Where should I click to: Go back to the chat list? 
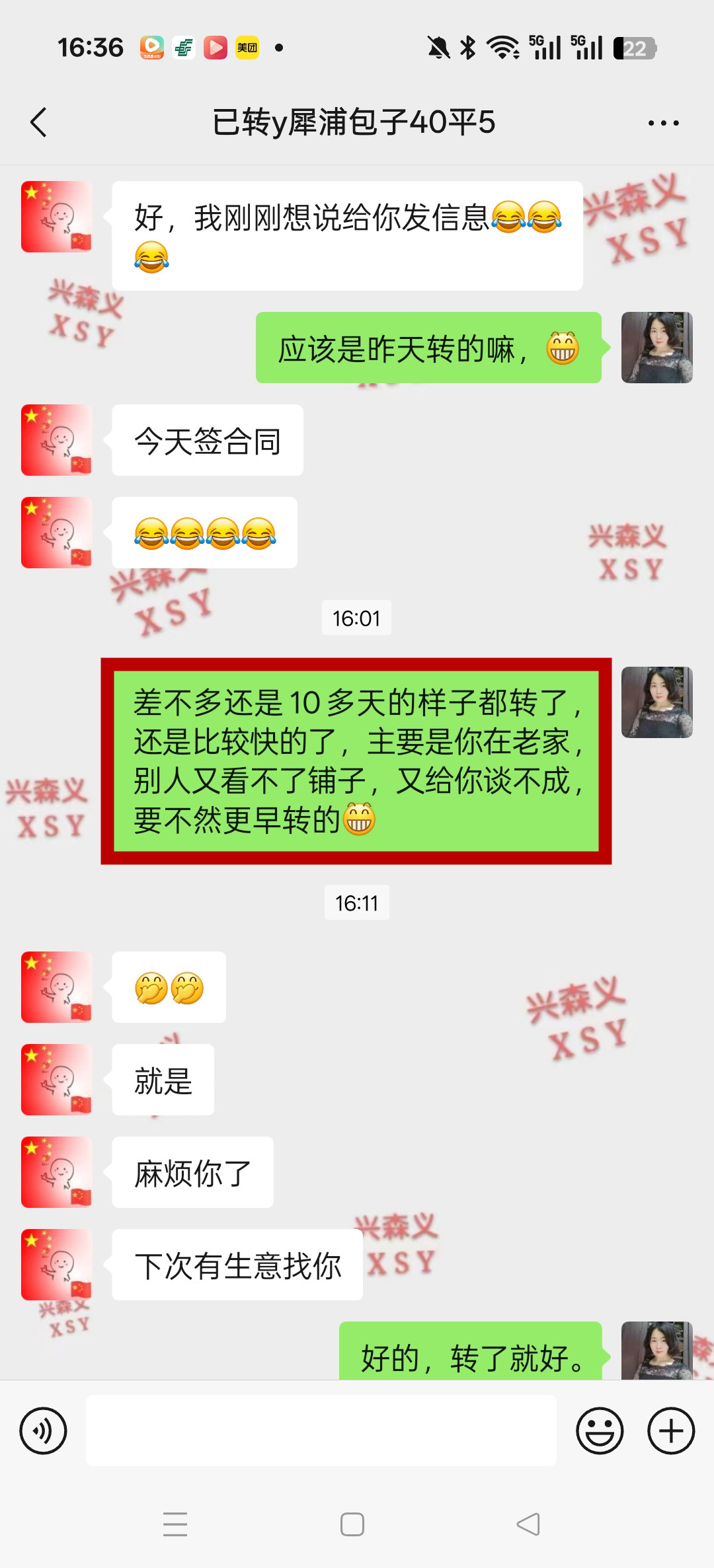[x=39, y=122]
